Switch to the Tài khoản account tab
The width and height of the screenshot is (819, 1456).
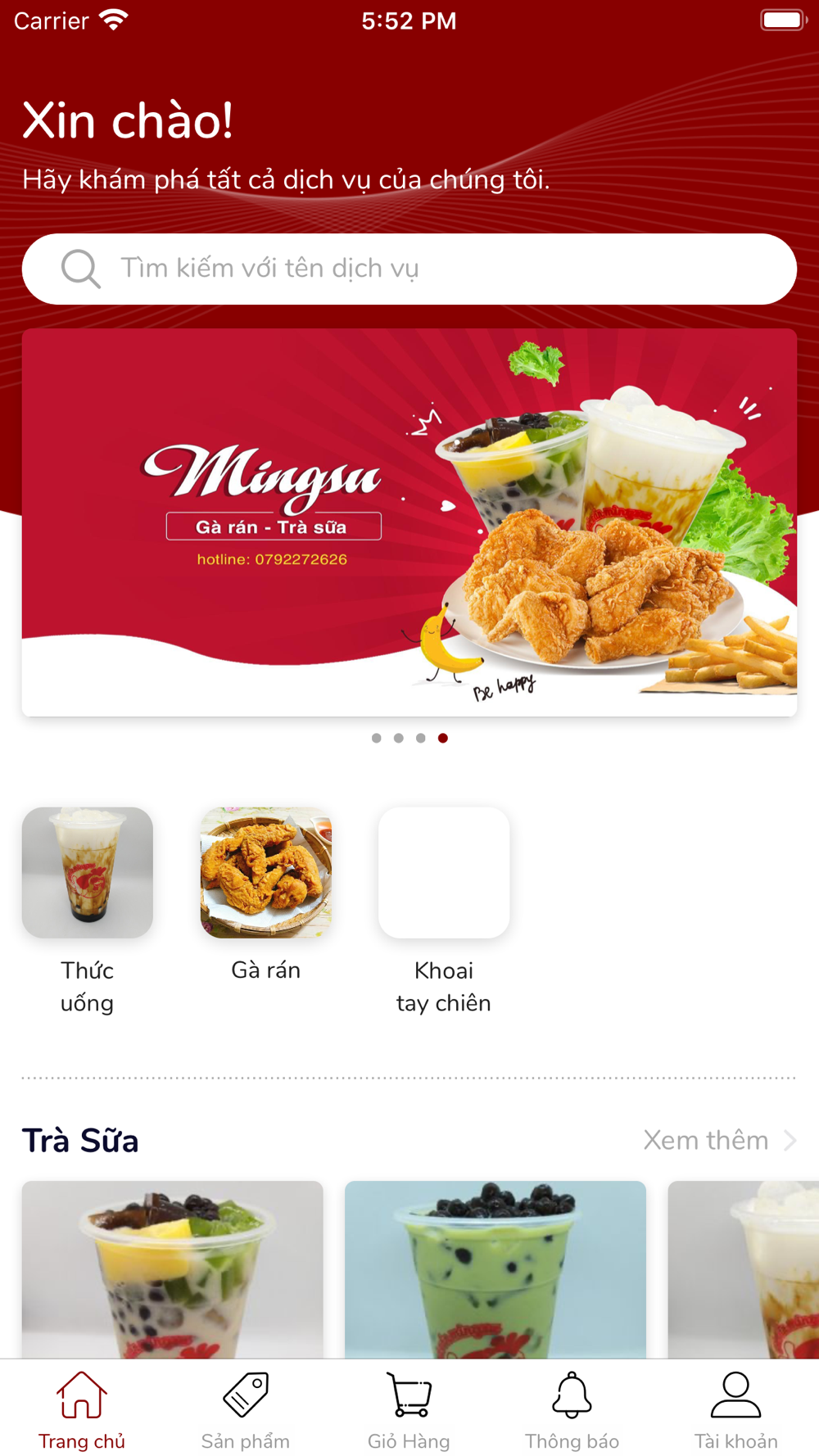[735, 1410]
